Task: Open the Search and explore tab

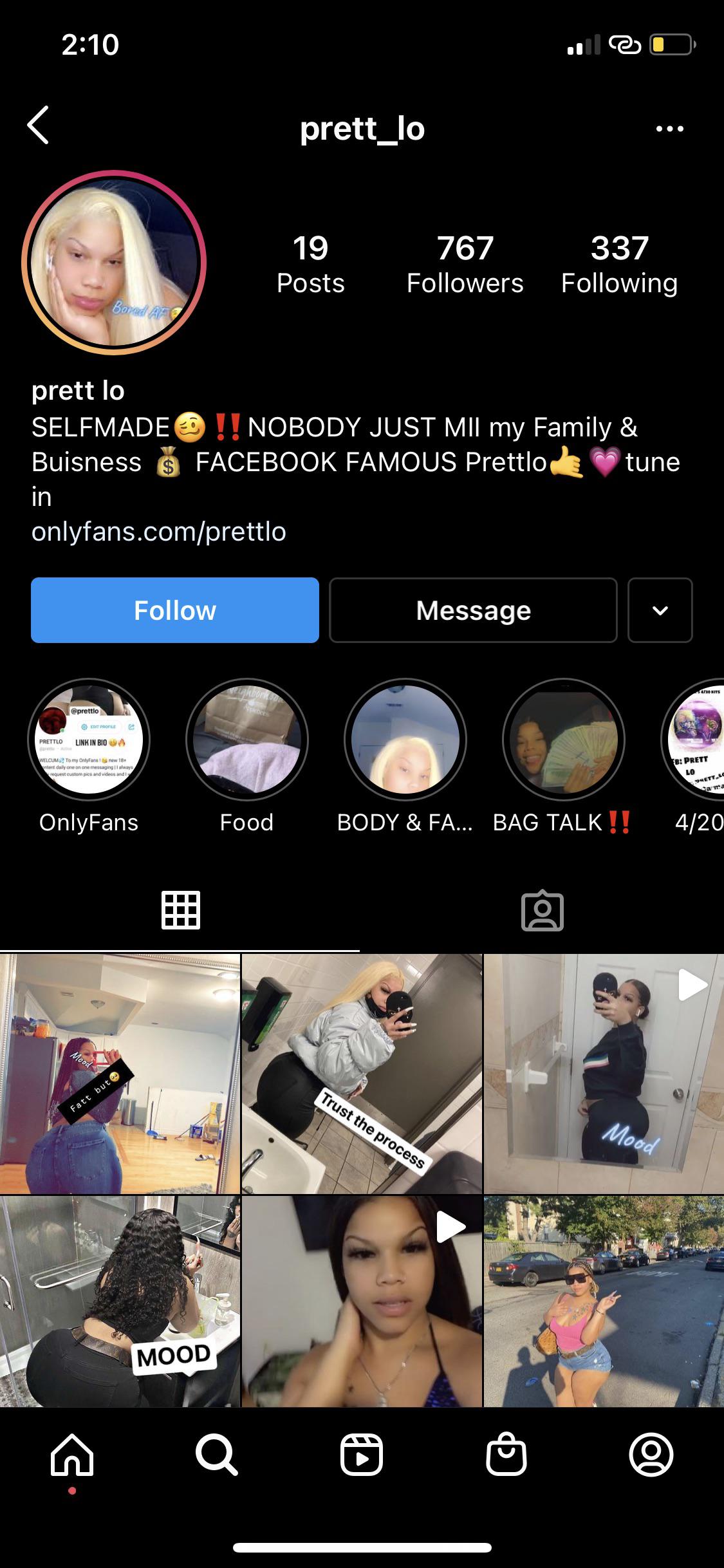Action: (217, 1455)
